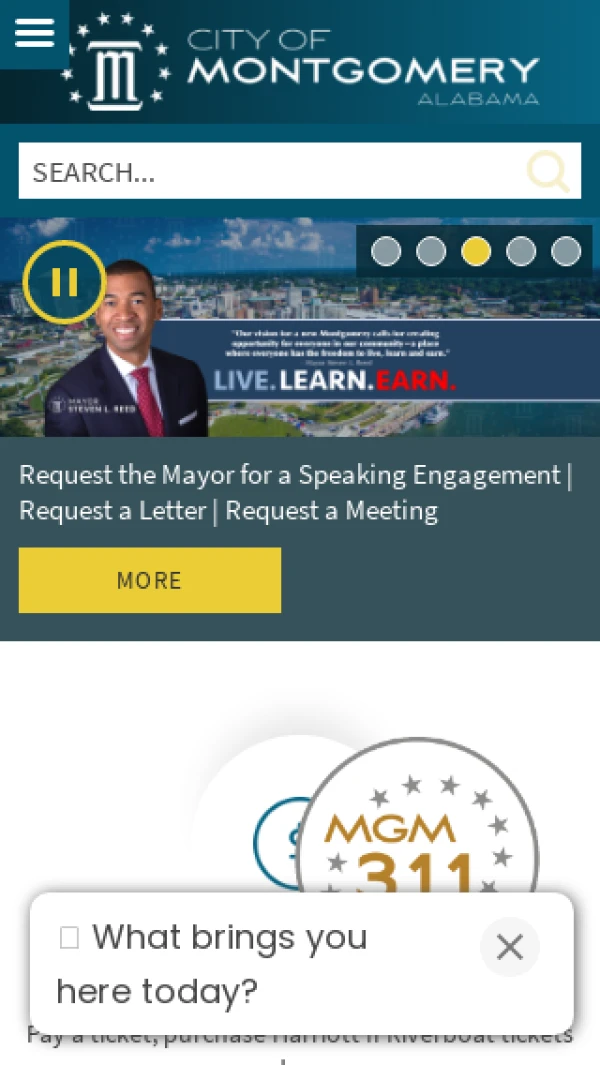Jump to the first slide dot
This screenshot has width=600, height=1065.
[x=386, y=251]
